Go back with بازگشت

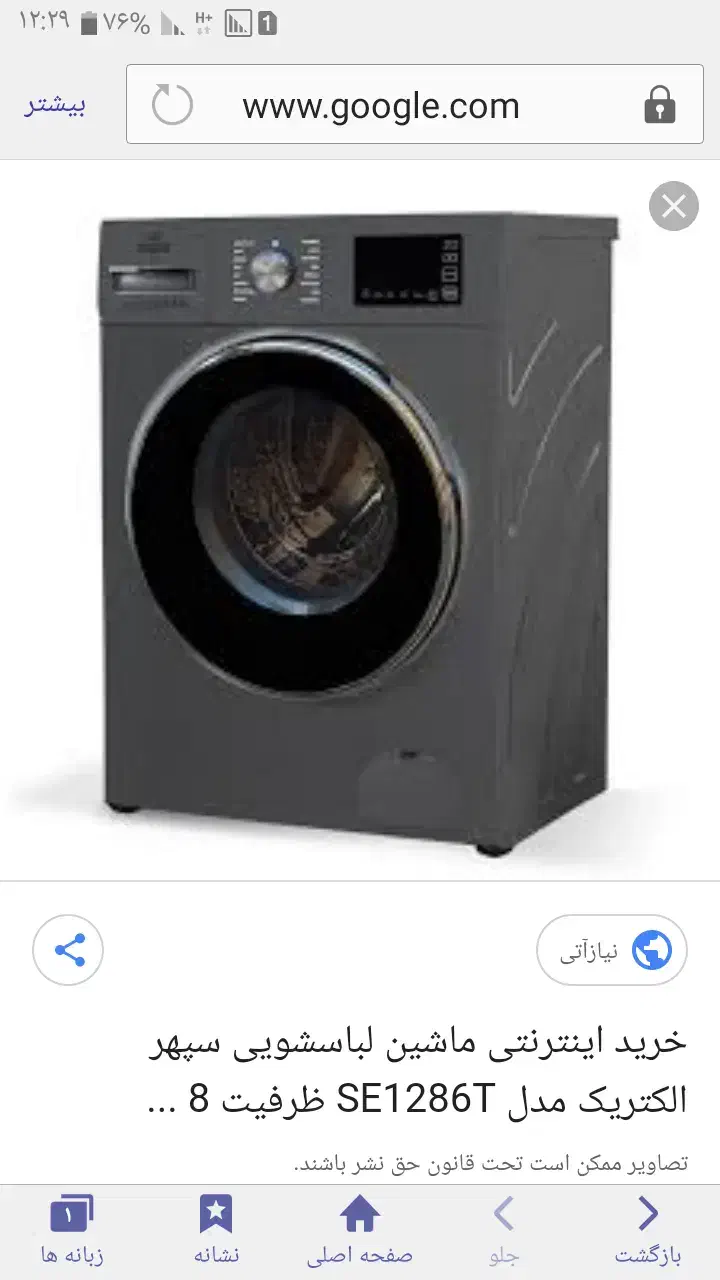(648, 1232)
